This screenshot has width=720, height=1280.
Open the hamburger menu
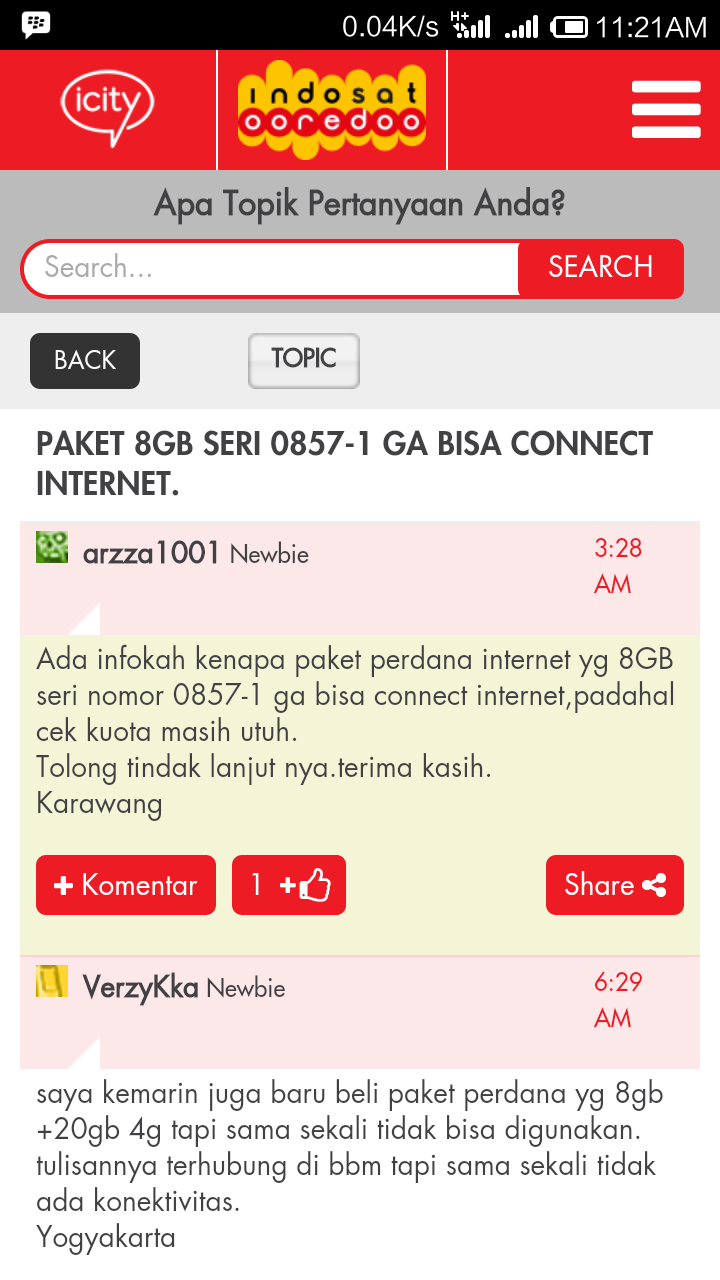pos(665,110)
